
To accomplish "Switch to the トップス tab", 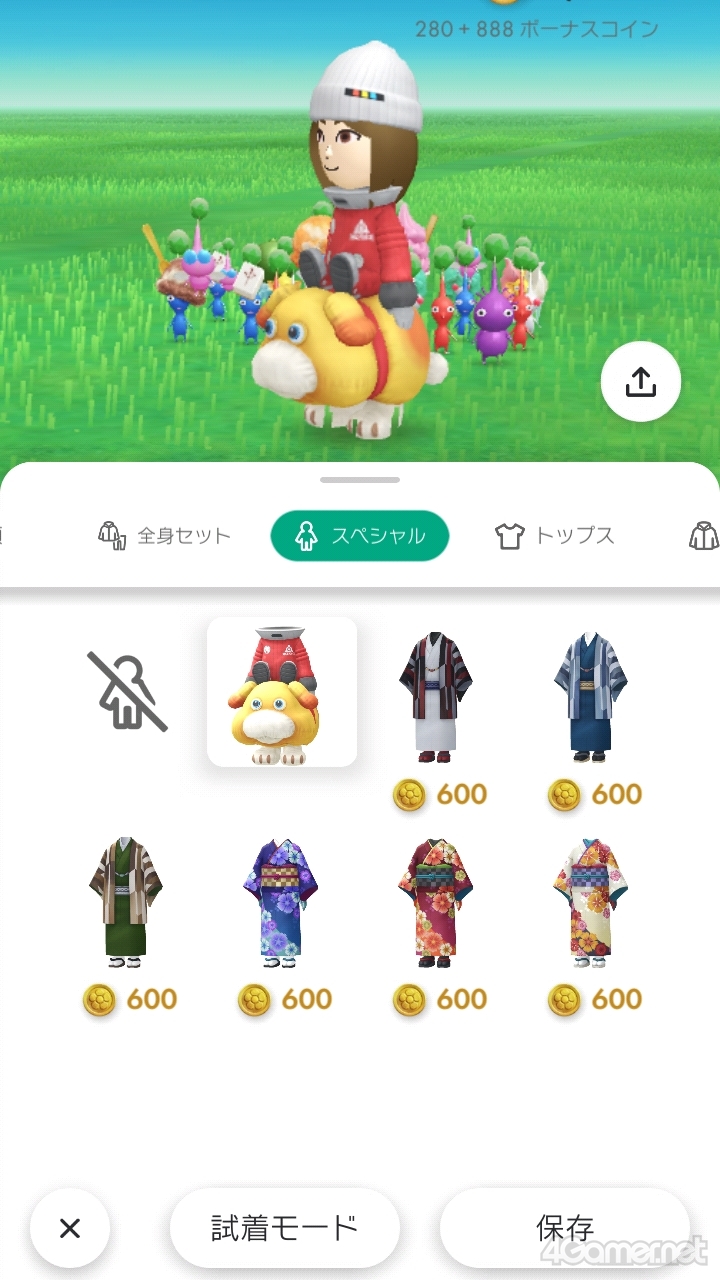I will coord(555,536).
